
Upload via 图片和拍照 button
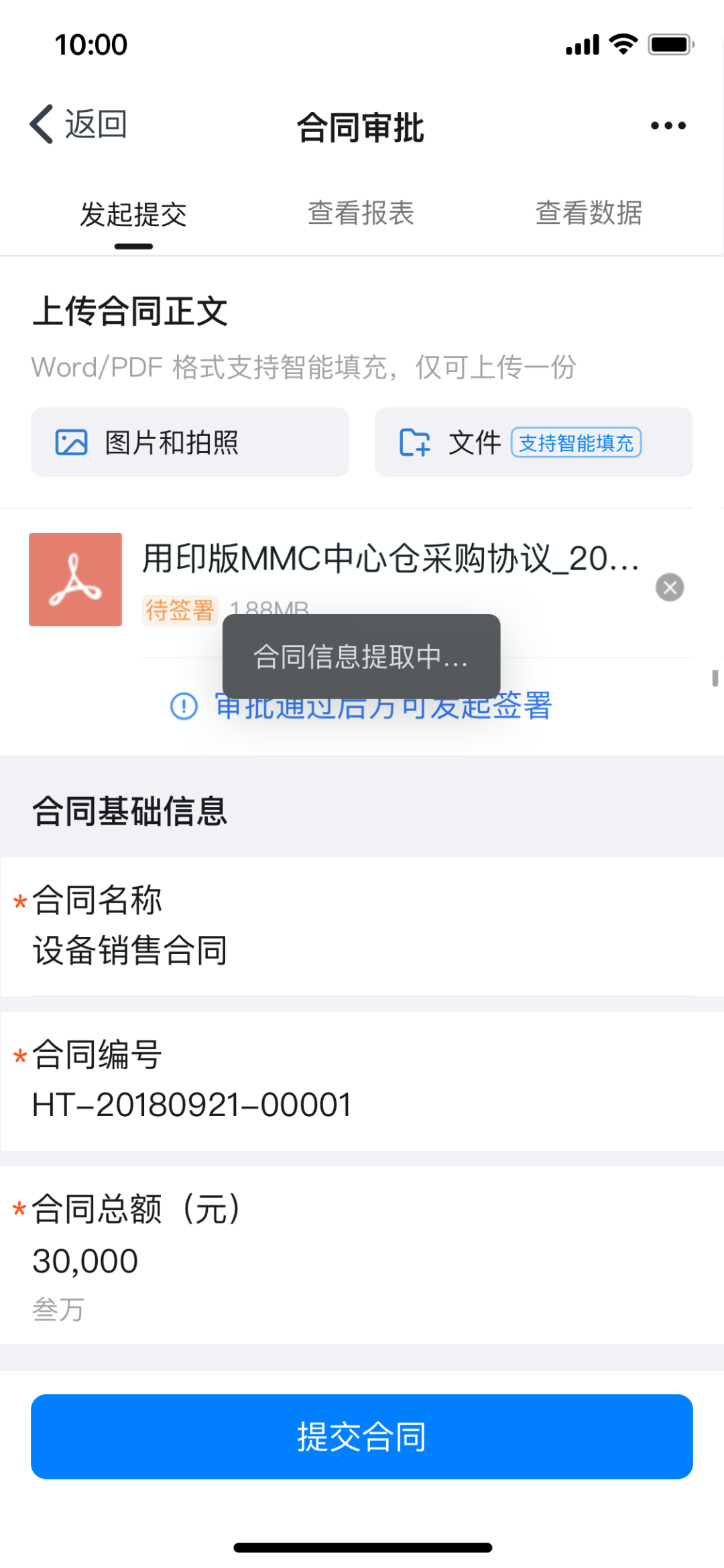[x=190, y=442]
